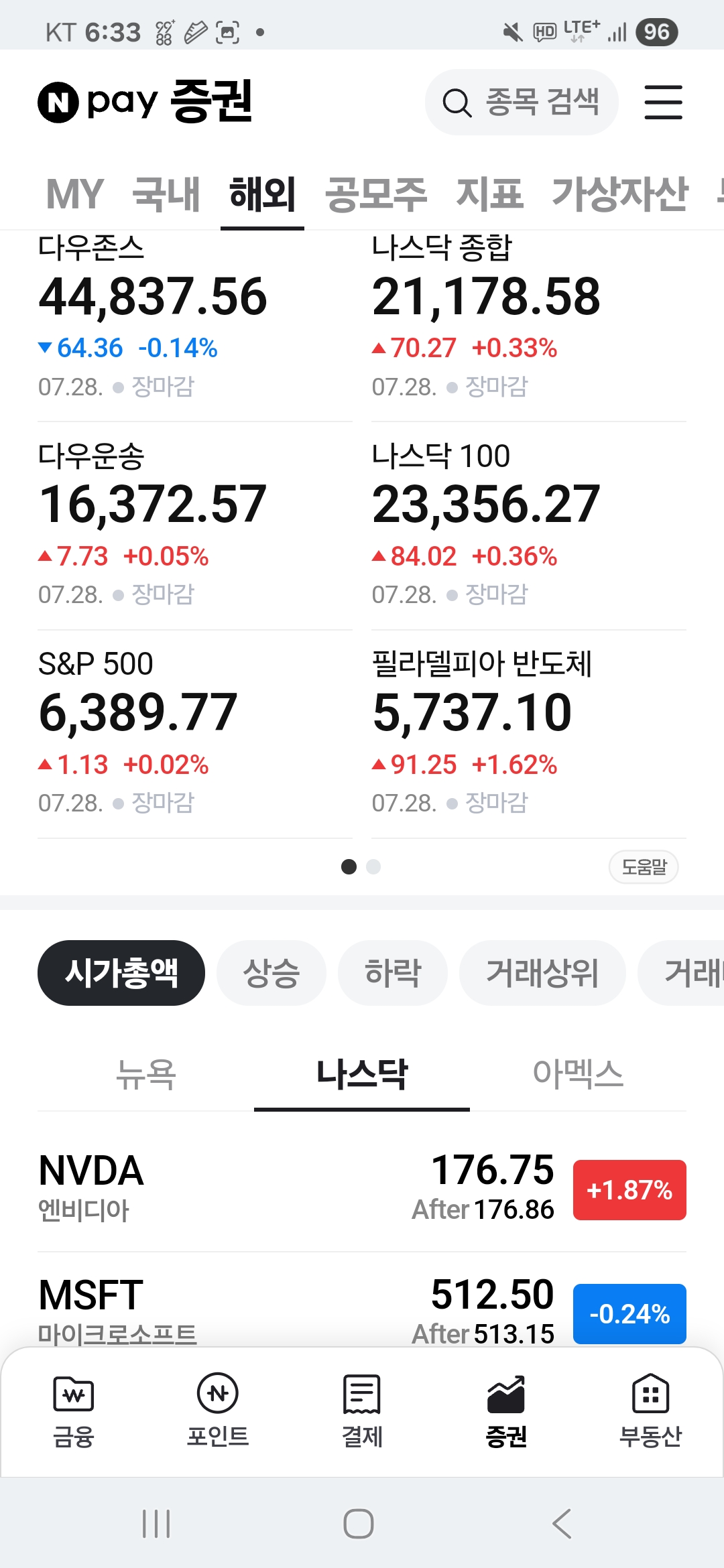Open the 가상자산 tab
724x1568 pixels.
(620, 194)
